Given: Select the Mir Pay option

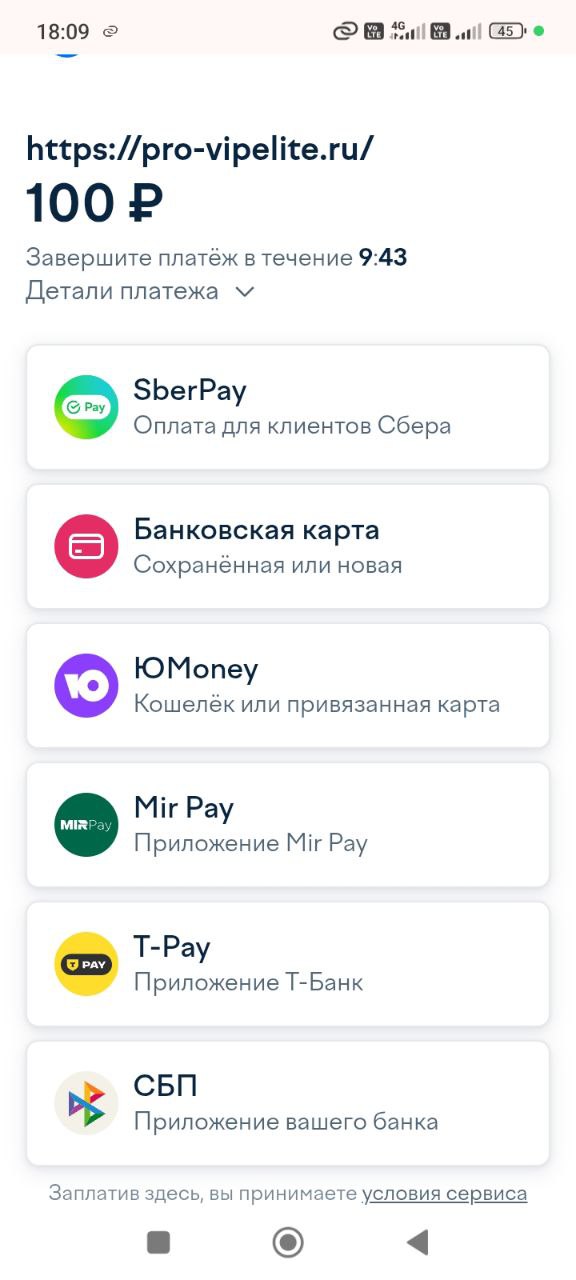Looking at the screenshot, I should 288,824.
